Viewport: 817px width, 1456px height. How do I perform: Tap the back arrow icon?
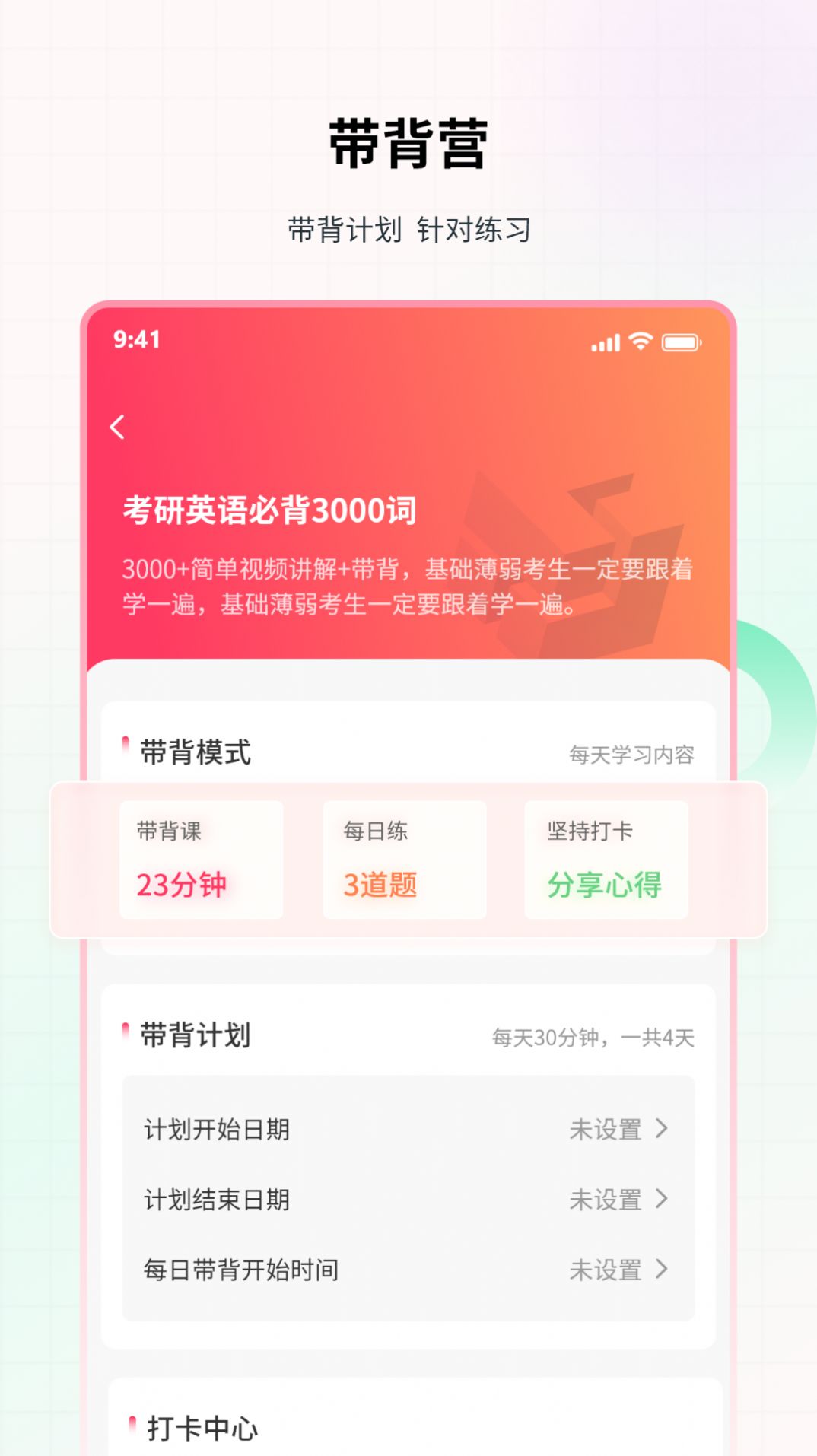(117, 428)
